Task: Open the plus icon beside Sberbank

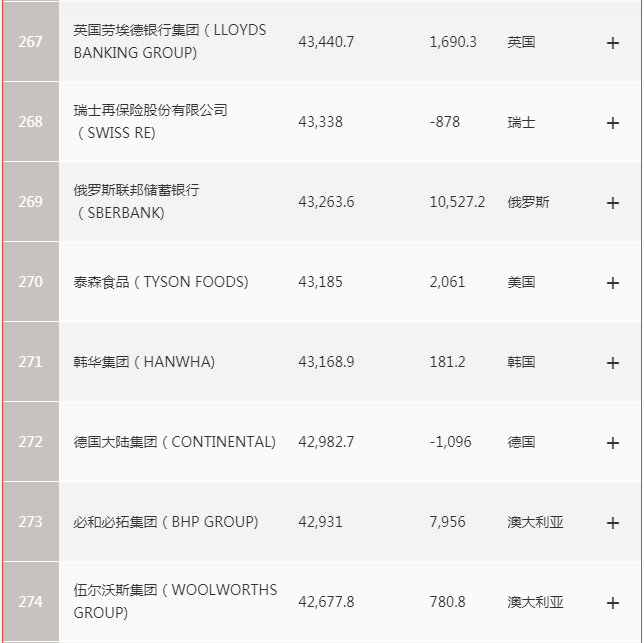Action: [x=613, y=202]
